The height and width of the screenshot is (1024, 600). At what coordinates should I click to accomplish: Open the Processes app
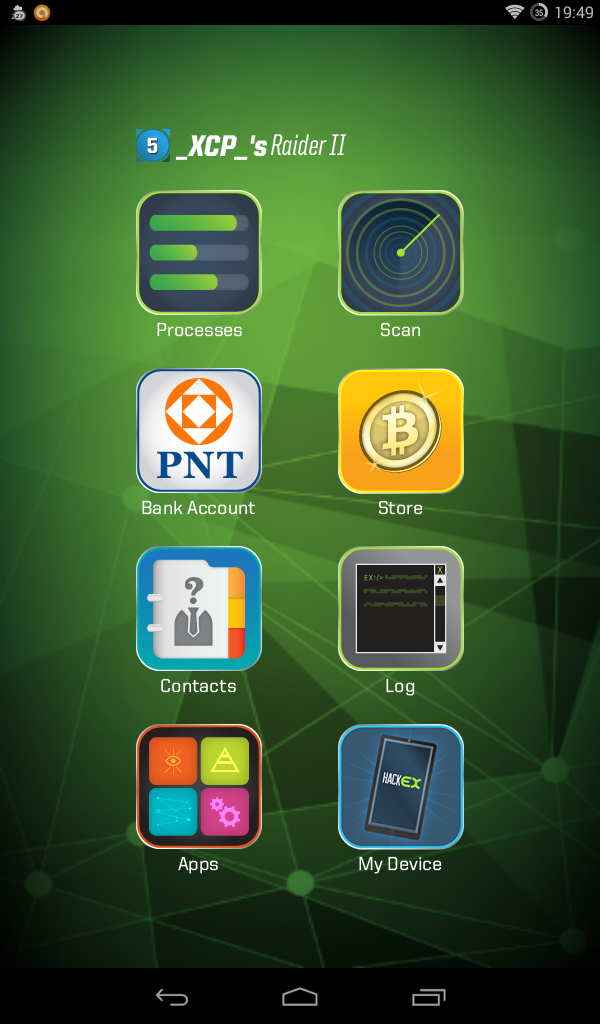[x=198, y=253]
